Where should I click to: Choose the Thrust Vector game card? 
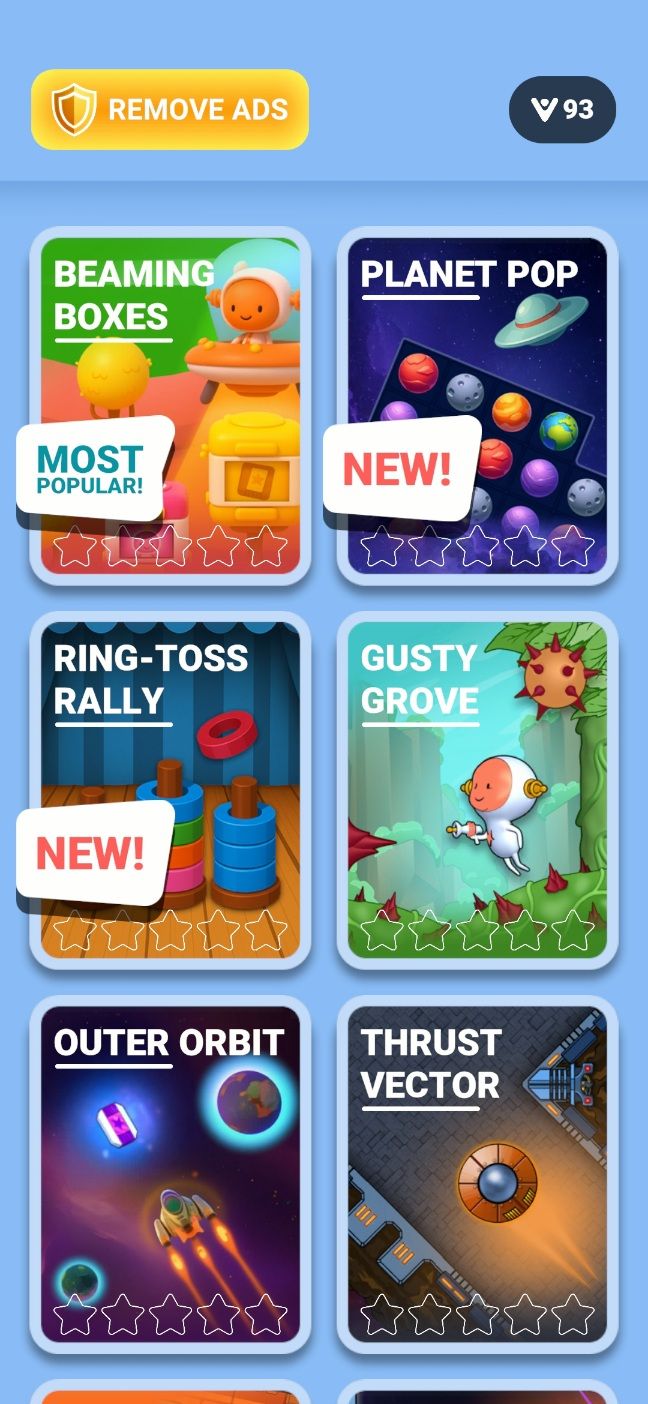[478, 1174]
